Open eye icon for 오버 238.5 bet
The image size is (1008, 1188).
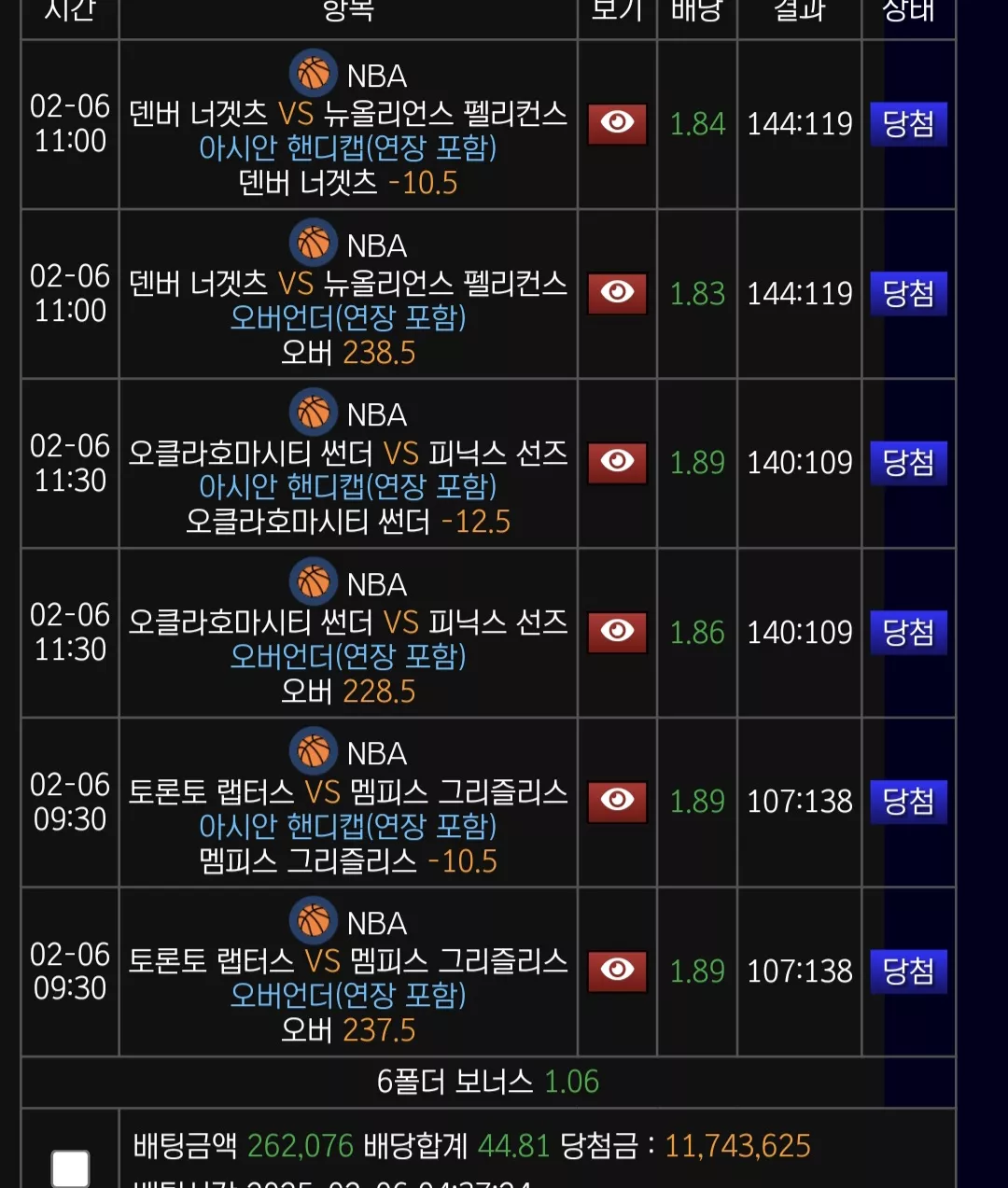click(617, 293)
